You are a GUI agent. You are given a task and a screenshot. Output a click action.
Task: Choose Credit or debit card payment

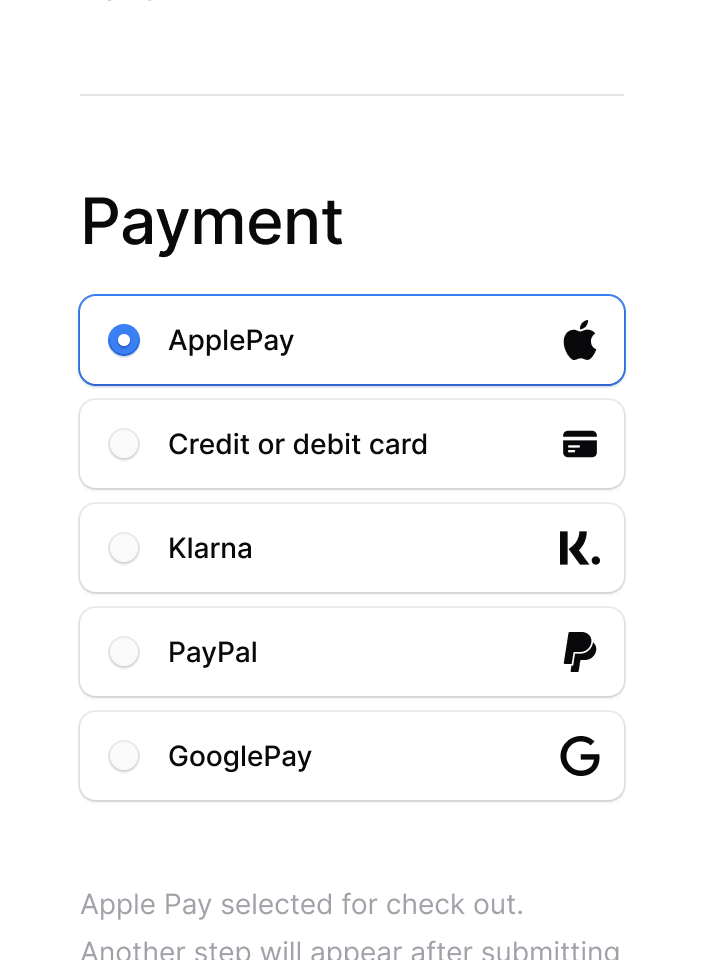tap(124, 445)
